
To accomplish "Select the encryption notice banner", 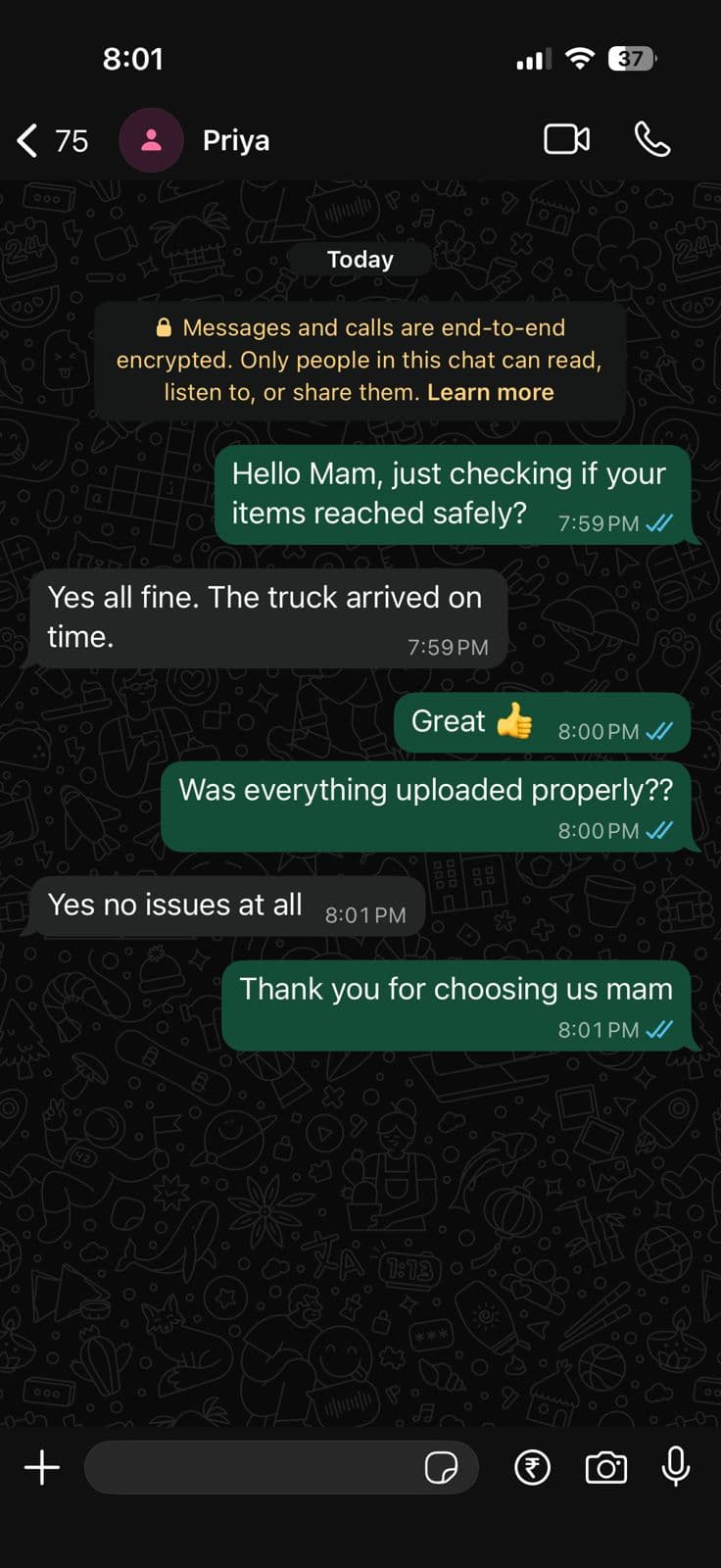I will pos(359,359).
